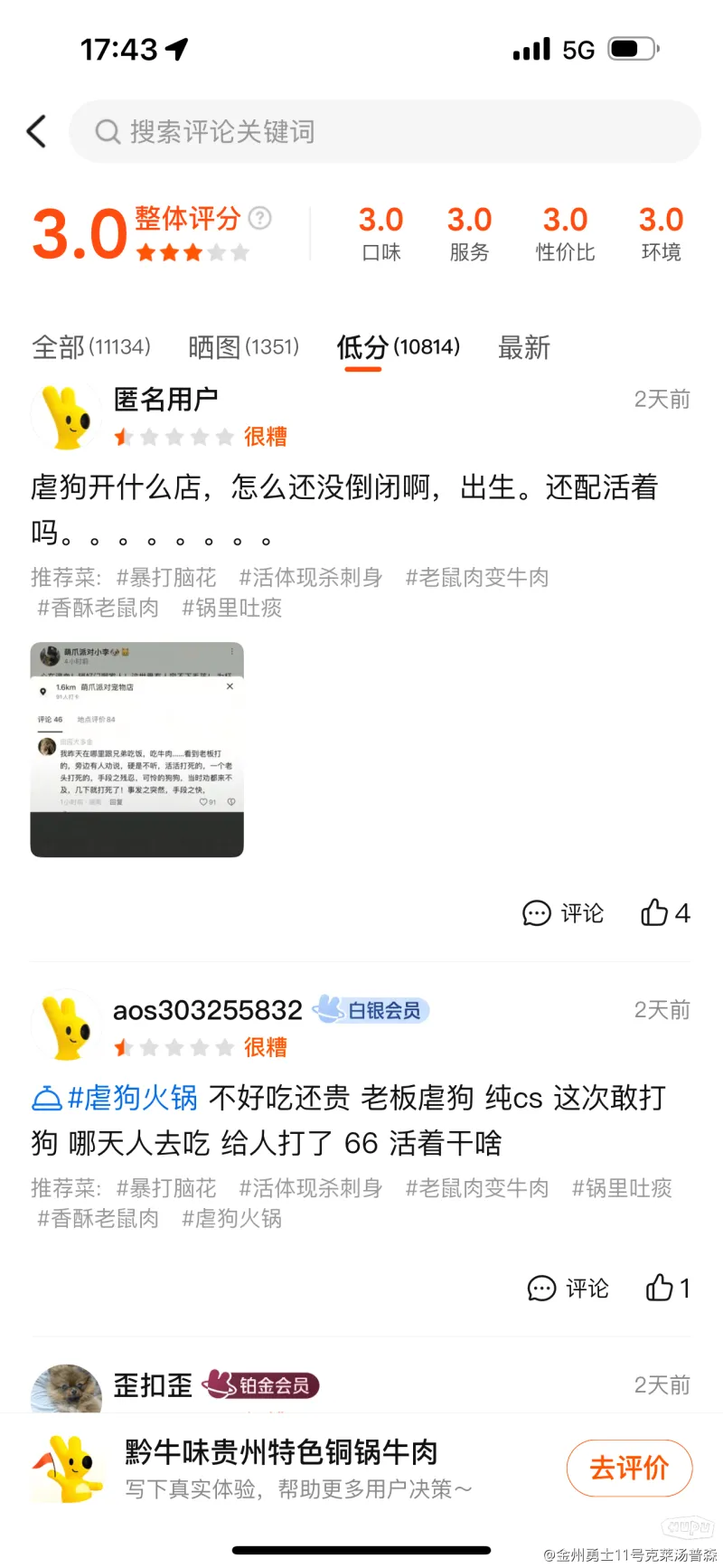
Task: Switch to the 最新 reviews tab
Action: [x=523, y=347]
